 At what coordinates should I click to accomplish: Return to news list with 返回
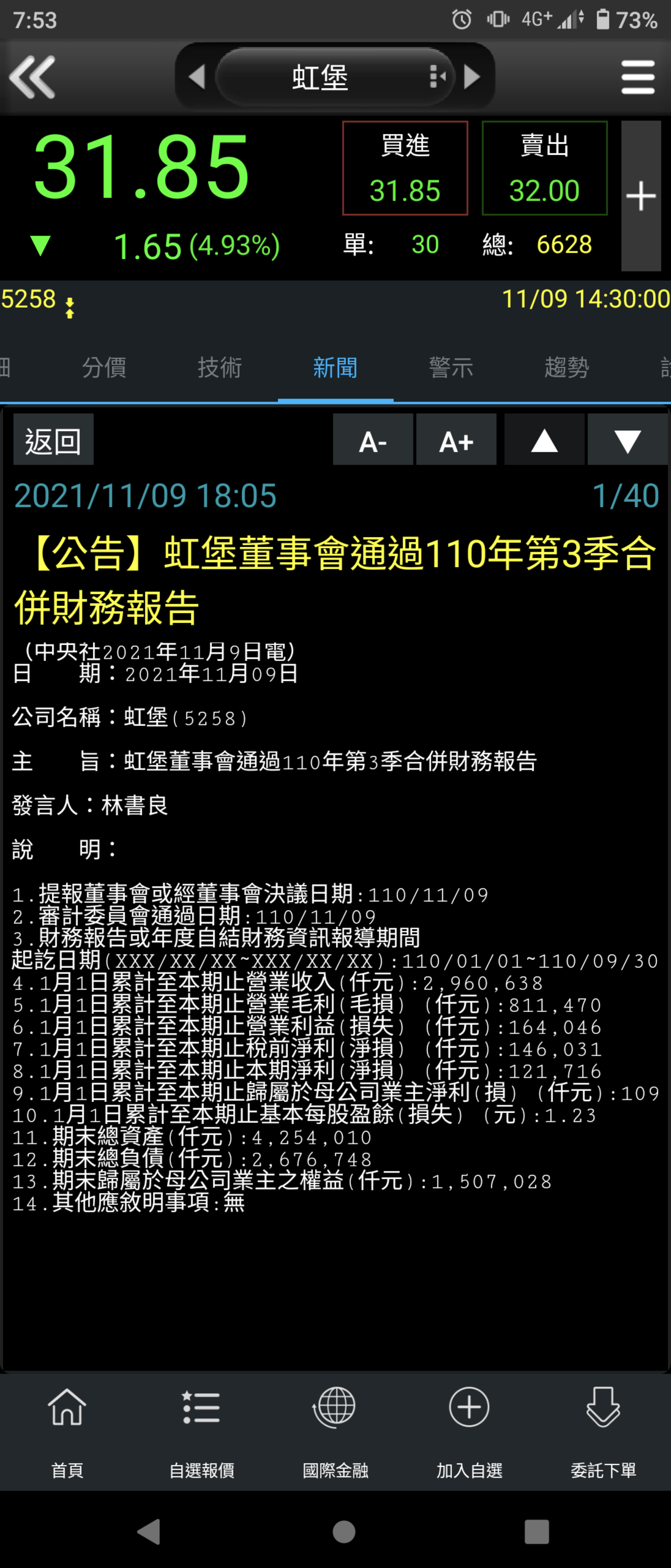(53, 440)
